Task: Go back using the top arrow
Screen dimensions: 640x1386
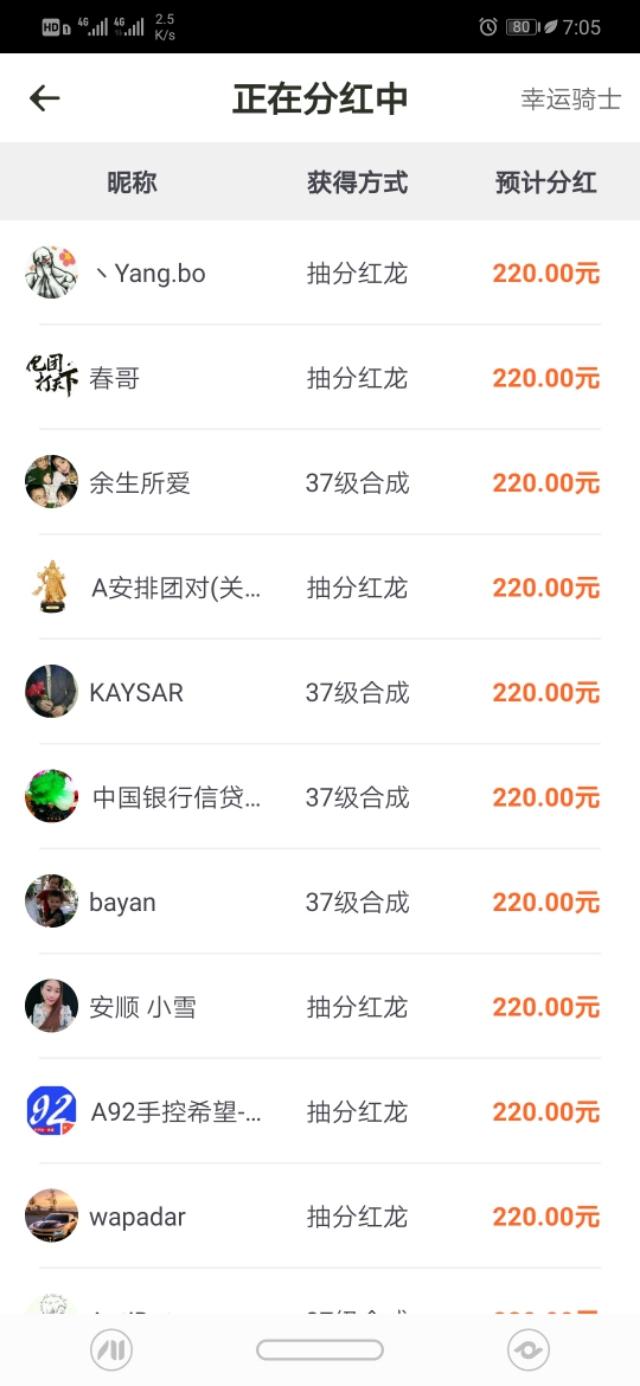Action: (44, 98)
